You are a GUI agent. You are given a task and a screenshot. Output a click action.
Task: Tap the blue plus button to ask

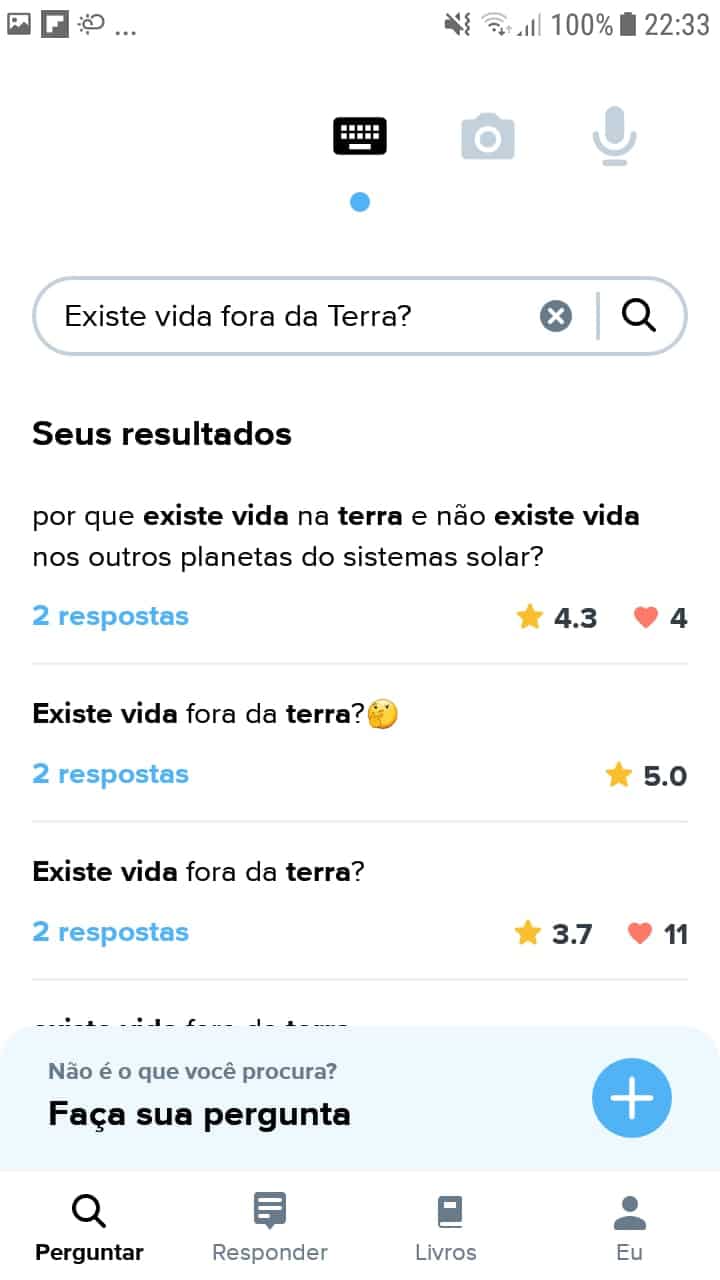coord(631,1097)
